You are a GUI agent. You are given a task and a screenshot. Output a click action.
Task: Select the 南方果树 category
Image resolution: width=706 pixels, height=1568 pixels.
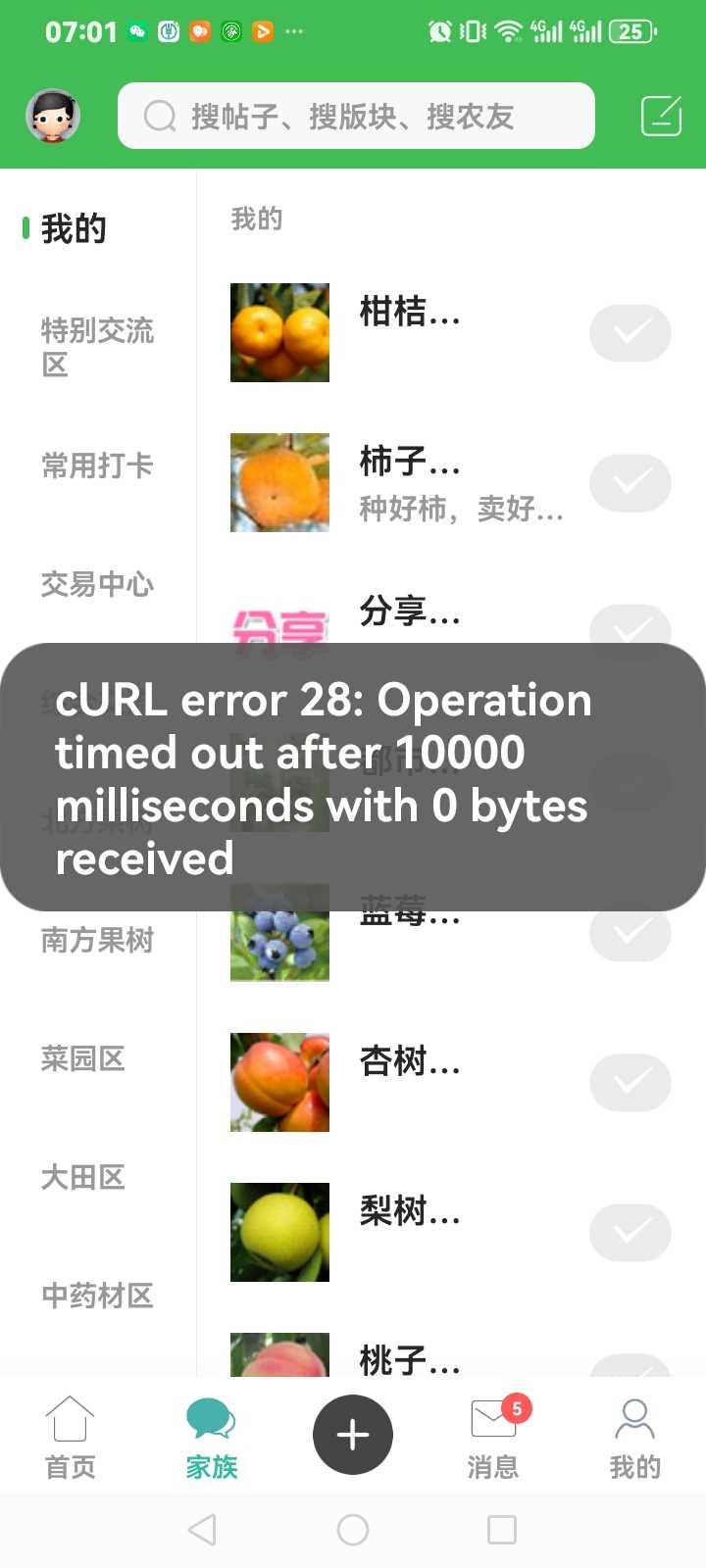(97, 940)
